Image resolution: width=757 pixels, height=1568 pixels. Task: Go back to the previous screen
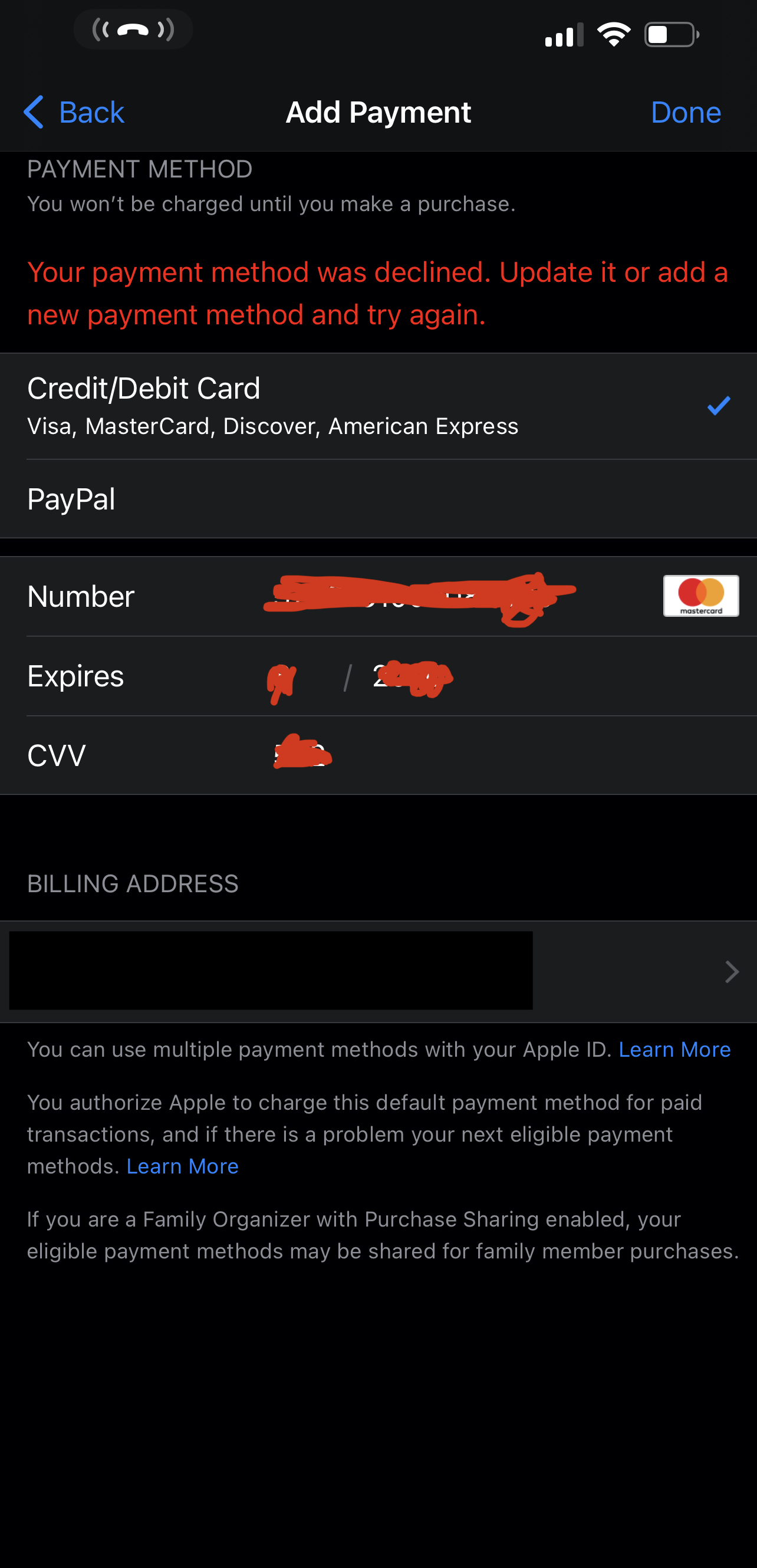pyautogui.click(x=74, y=113)
